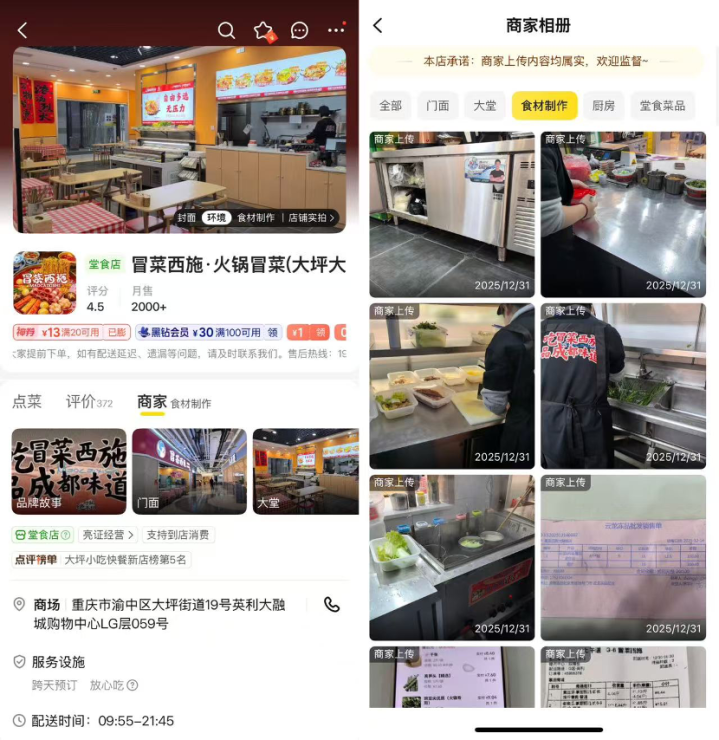Open the 品牌故事 thumbnail

point(70,470)
